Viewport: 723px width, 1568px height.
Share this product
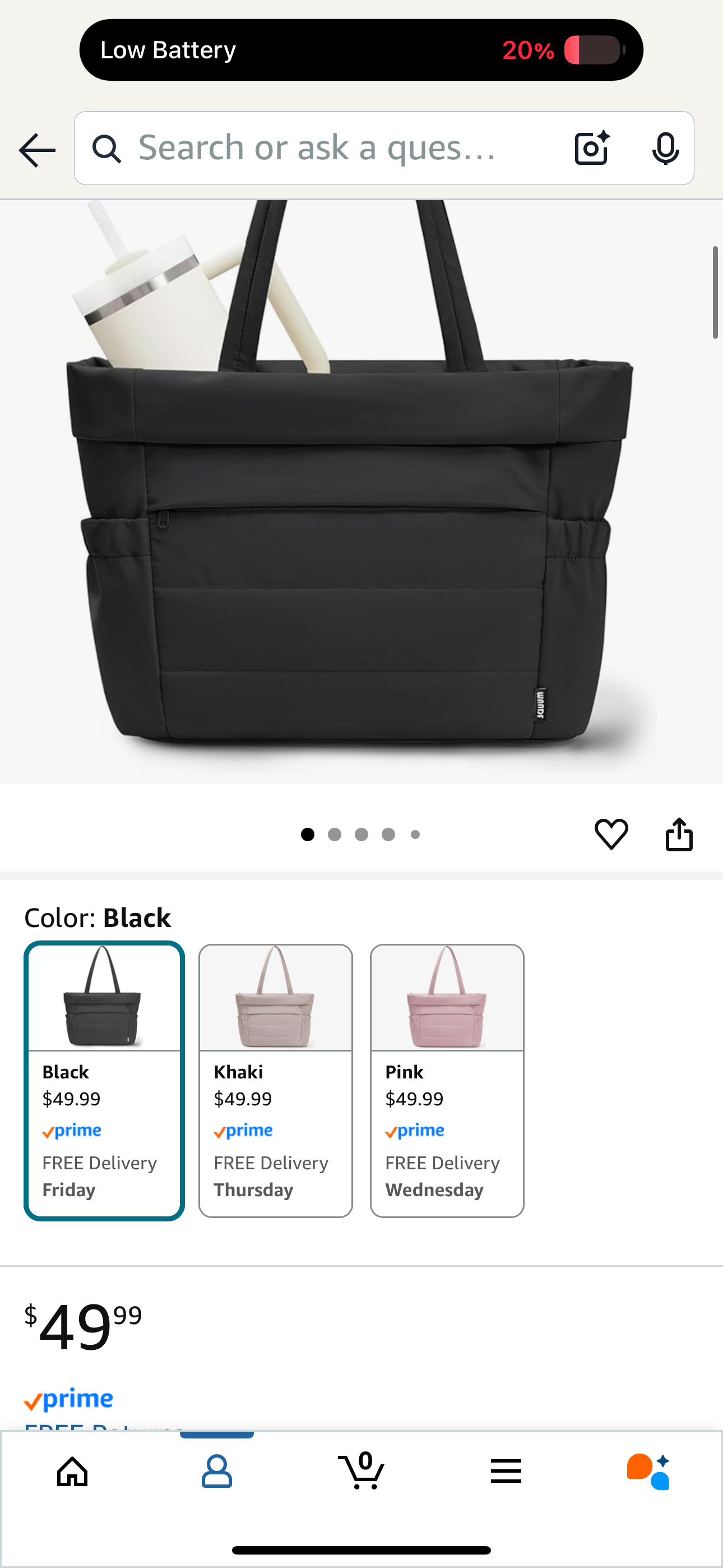(679, 834)
